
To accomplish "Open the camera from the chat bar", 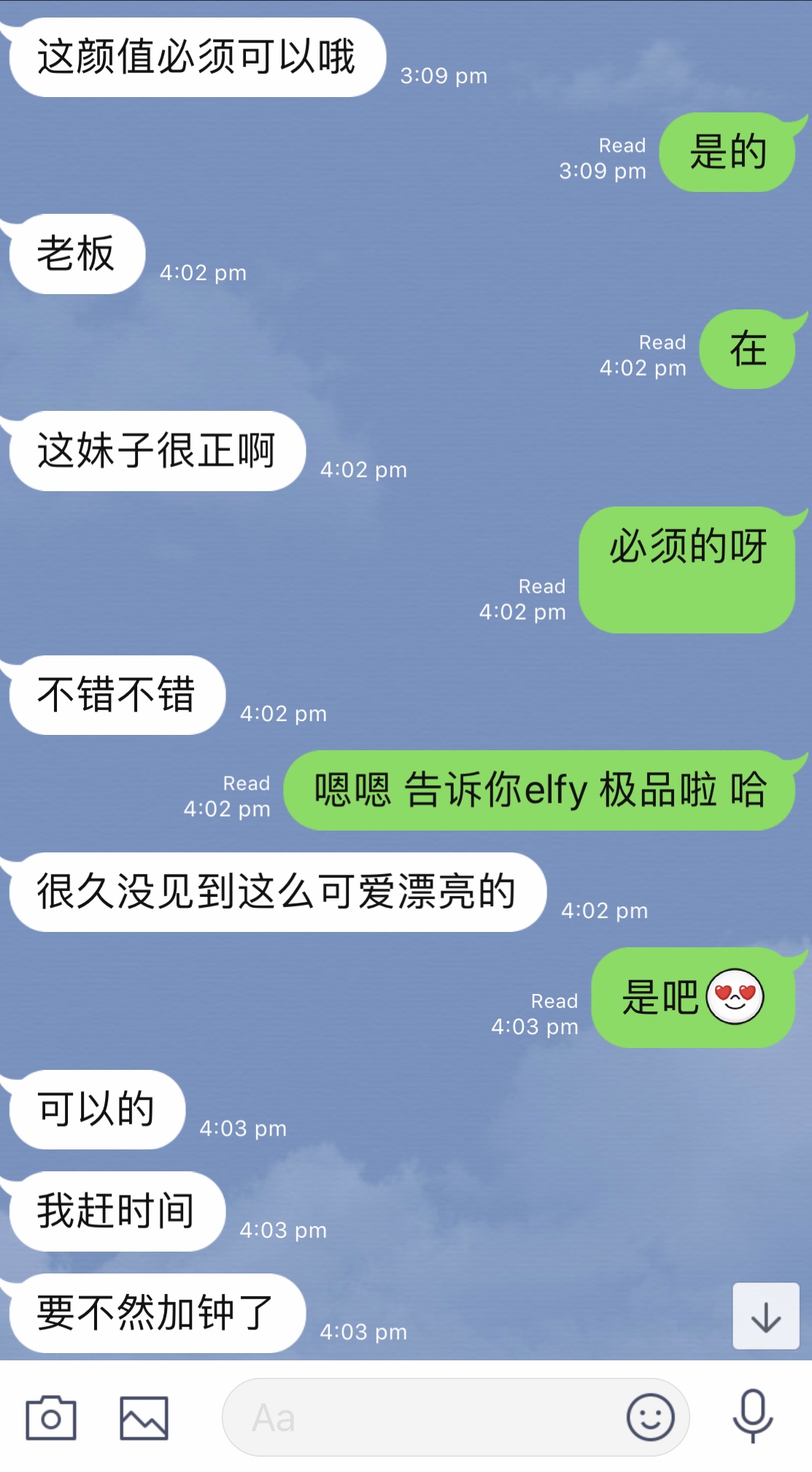I will pos(50,1418).
